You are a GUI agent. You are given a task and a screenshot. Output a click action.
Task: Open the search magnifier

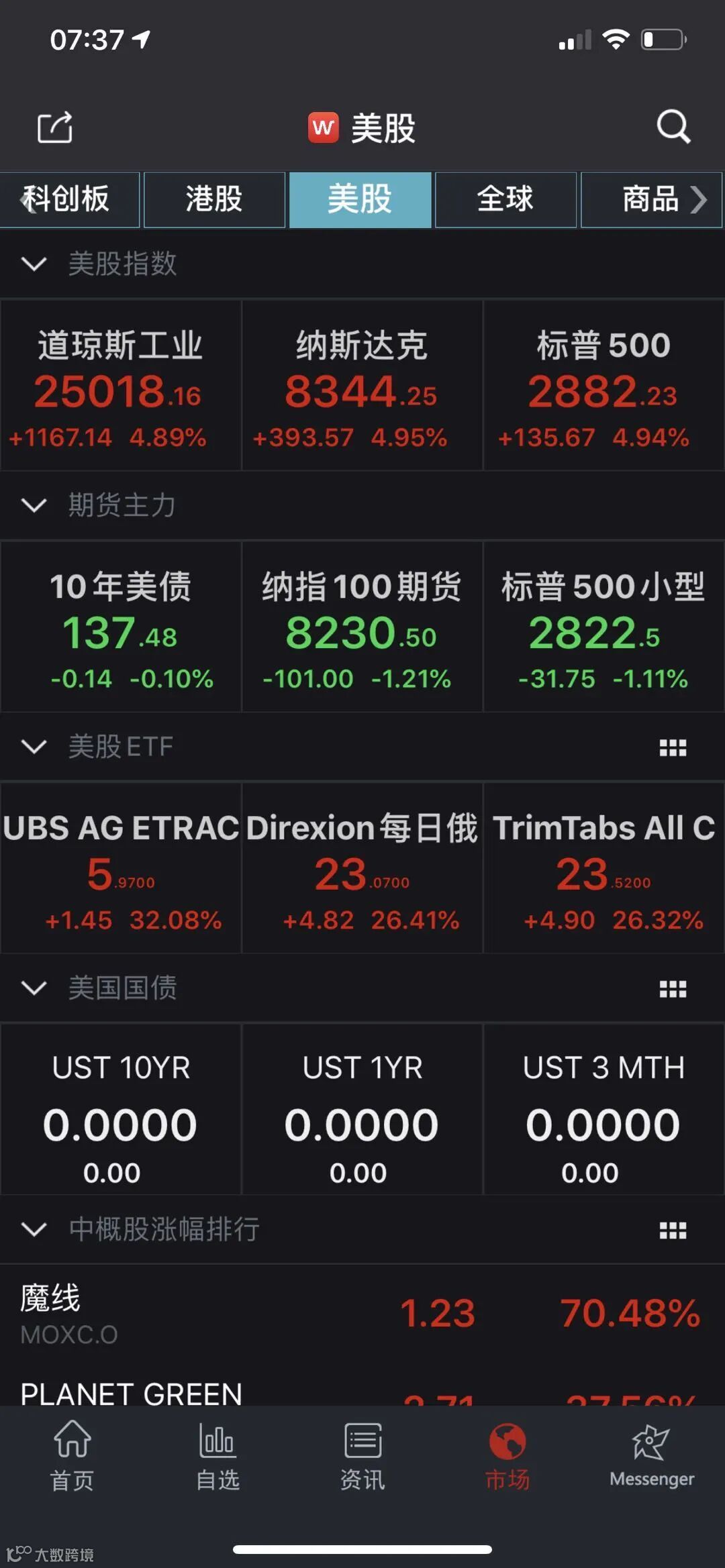tap(673, 126)
